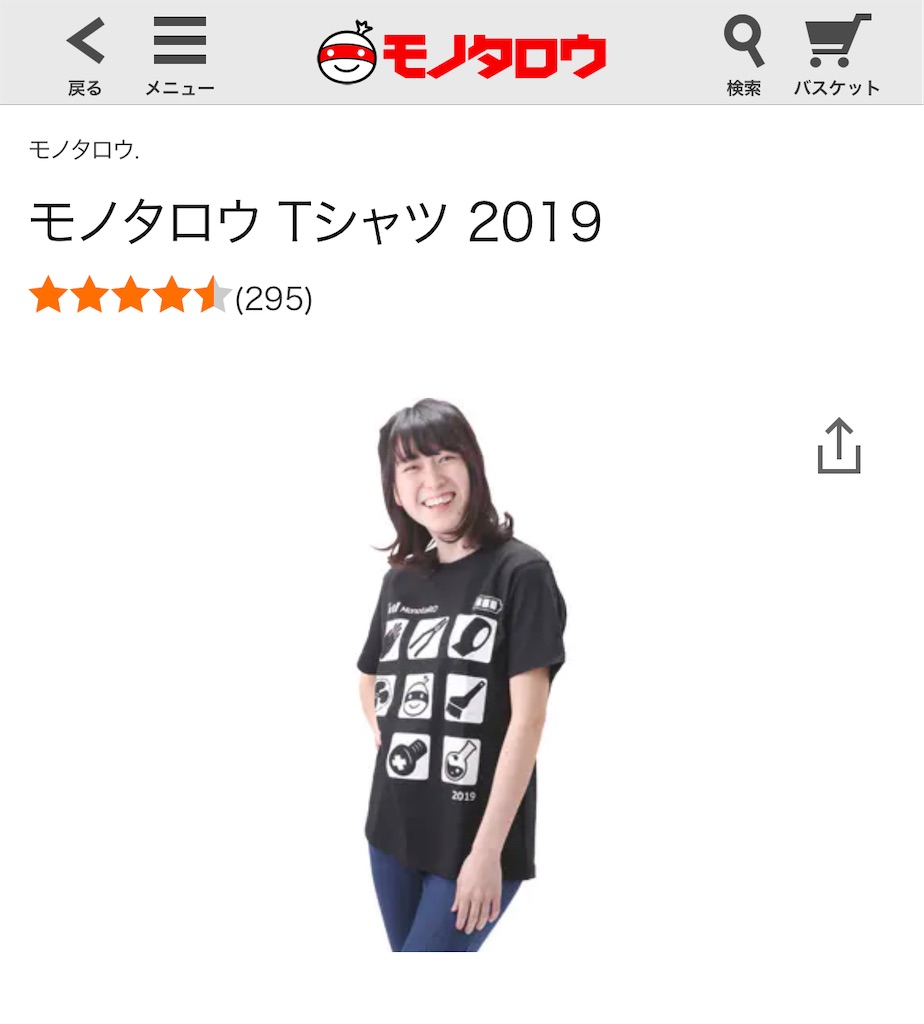View the 295 customer reviews
924x1024 pixels.
273,298
